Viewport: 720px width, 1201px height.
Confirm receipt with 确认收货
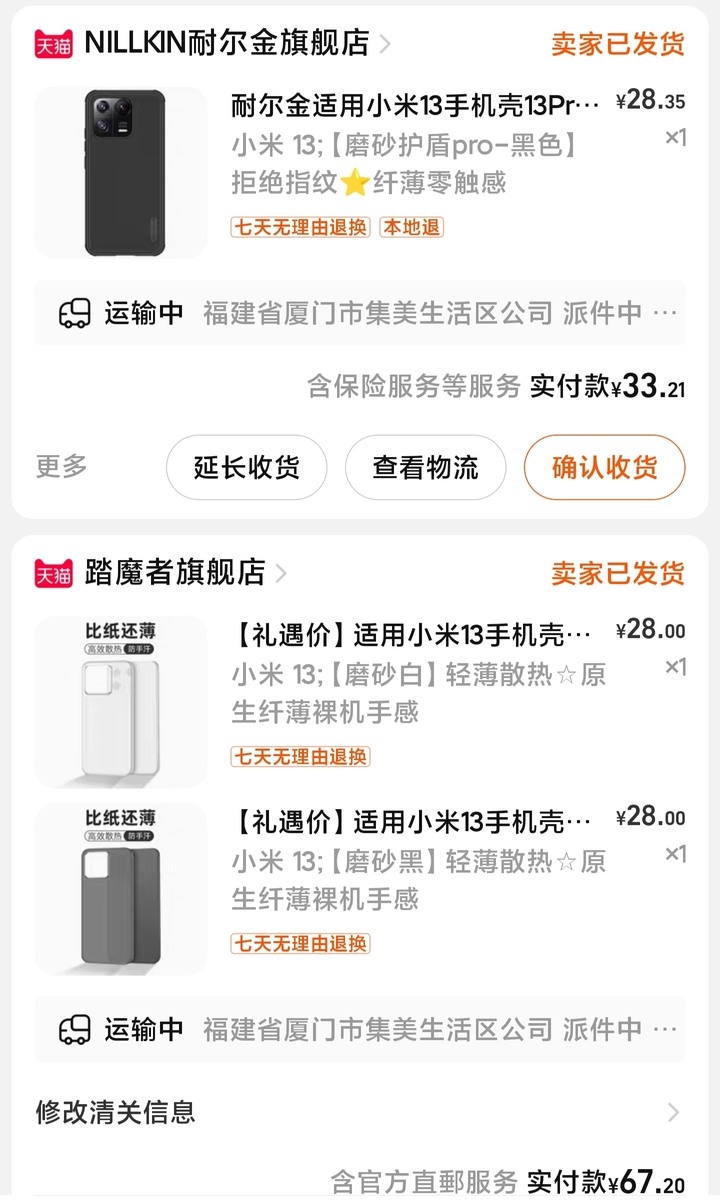click(x=604, y=467)
